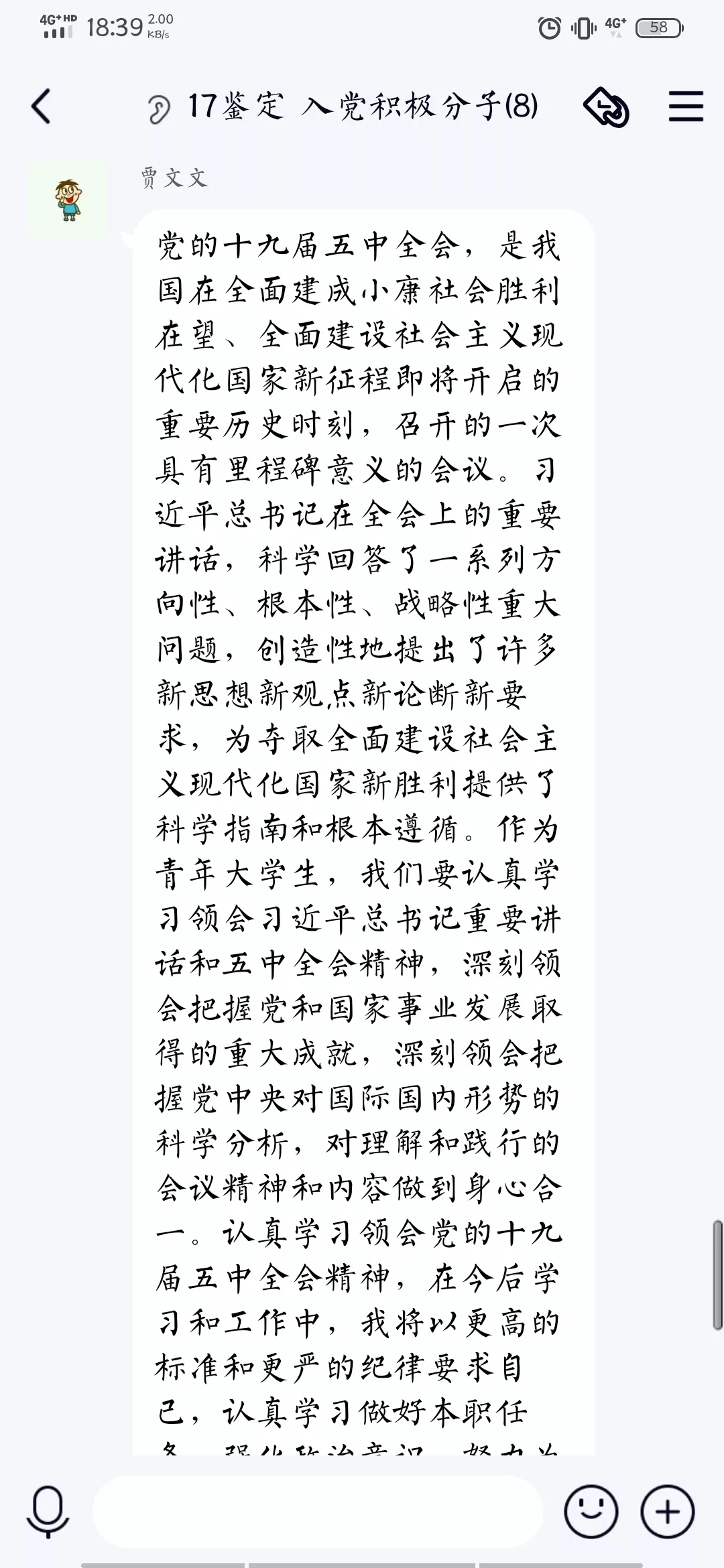Tap the tag icon beside the menu

[x=606, y=107]
